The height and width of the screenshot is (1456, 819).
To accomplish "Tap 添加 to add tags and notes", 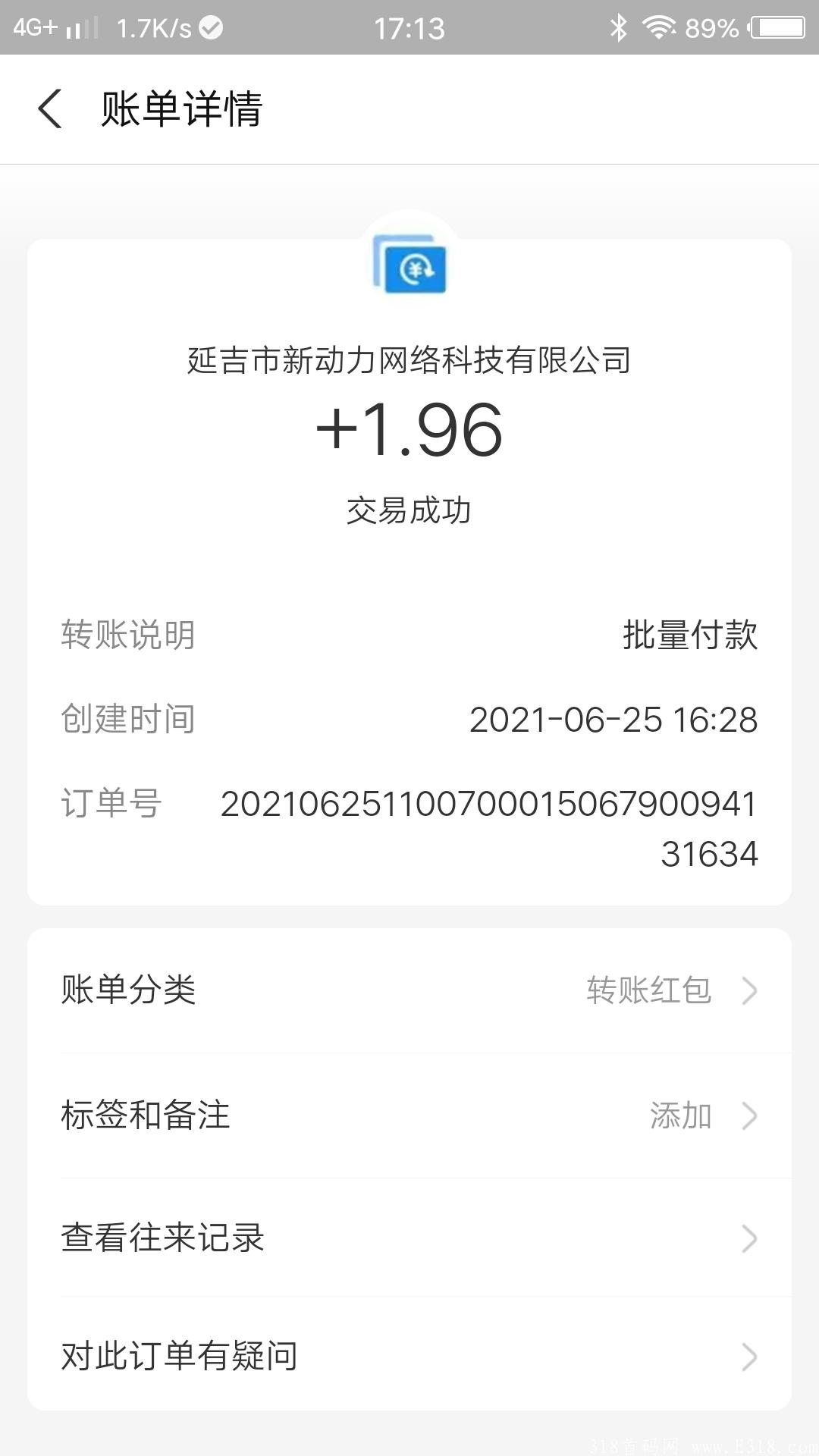I will (682, 1115).
